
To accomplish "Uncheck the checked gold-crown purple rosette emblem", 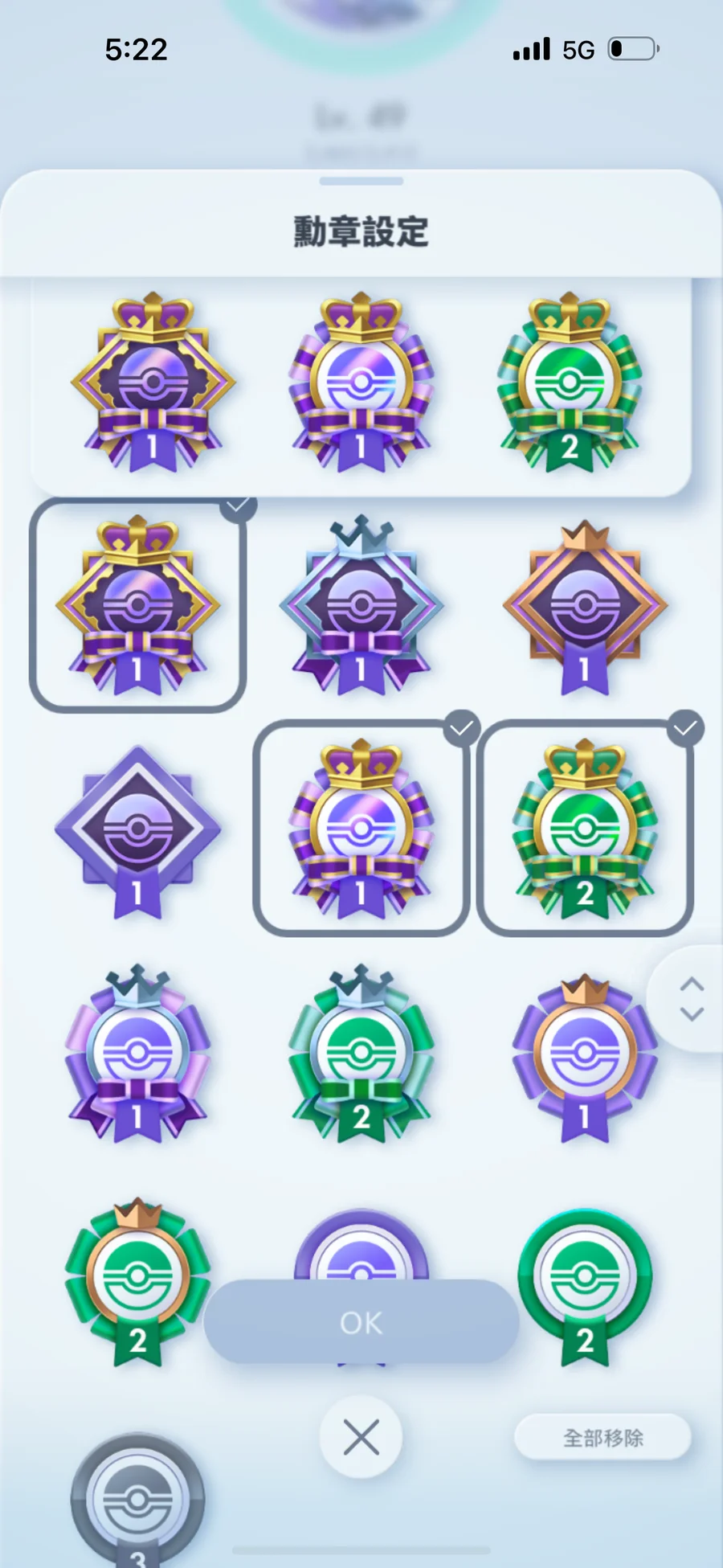I will coord(361,829).
